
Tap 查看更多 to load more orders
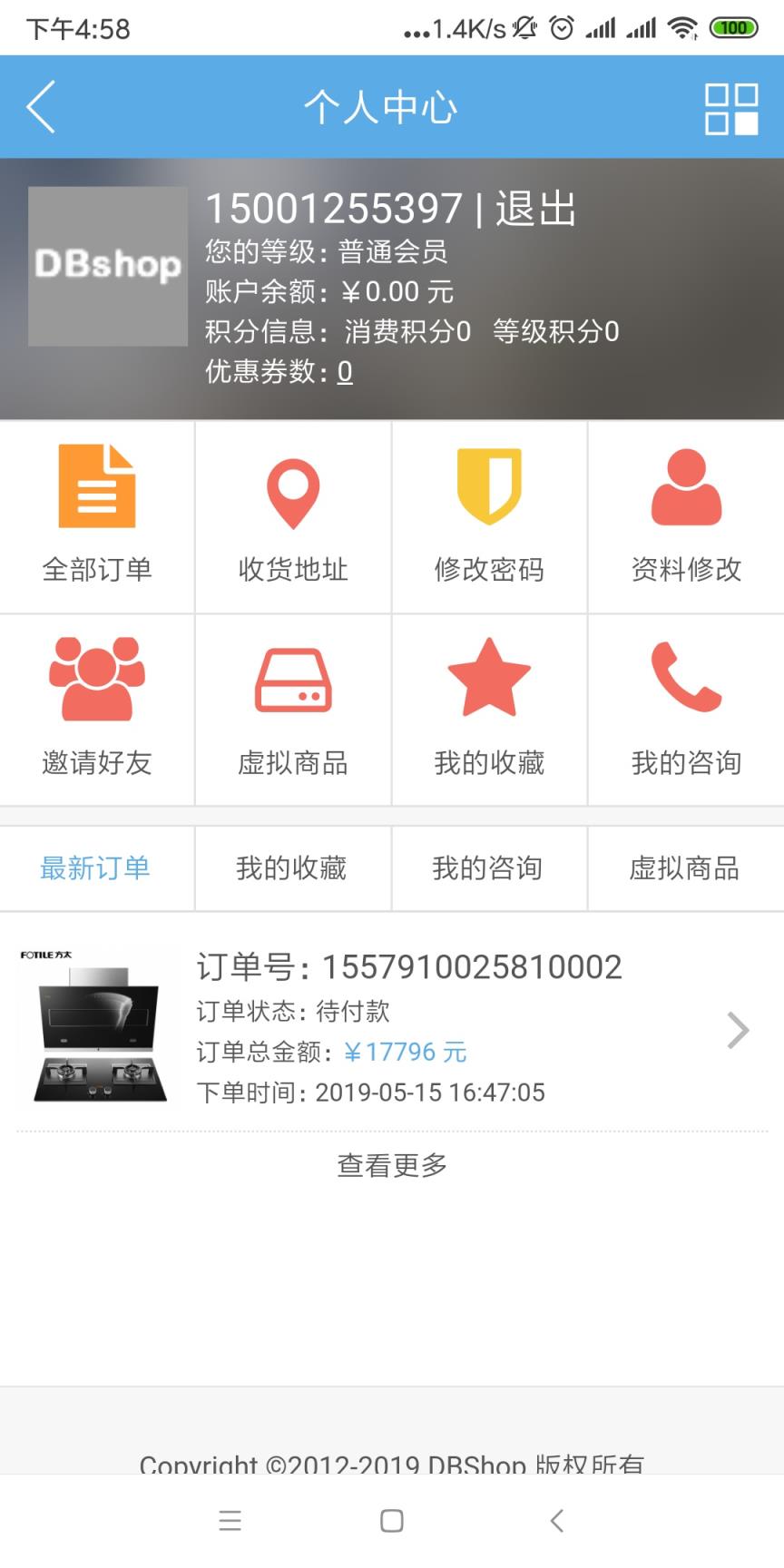(390, 1165)
